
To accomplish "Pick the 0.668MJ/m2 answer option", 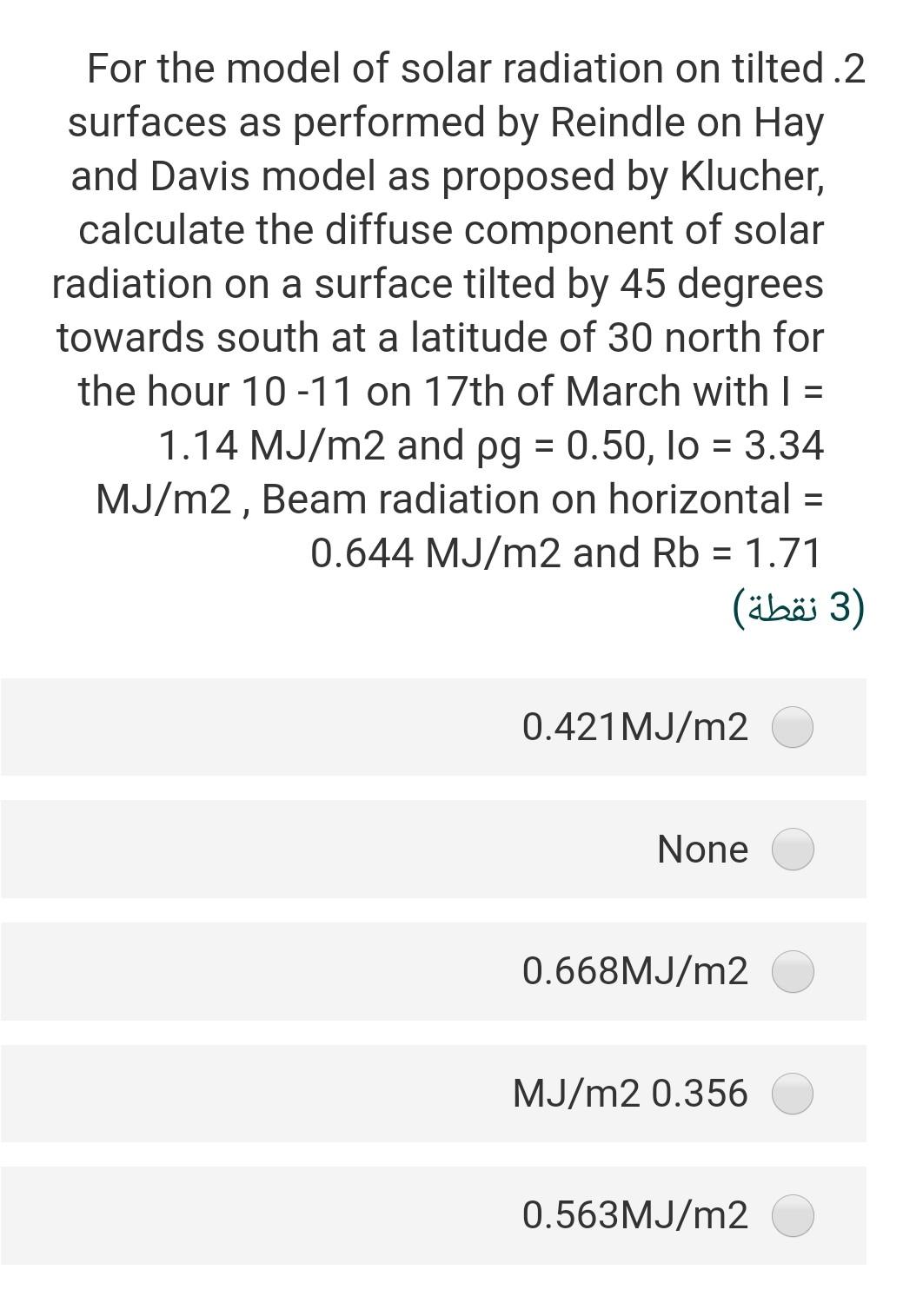I will 793,971.
